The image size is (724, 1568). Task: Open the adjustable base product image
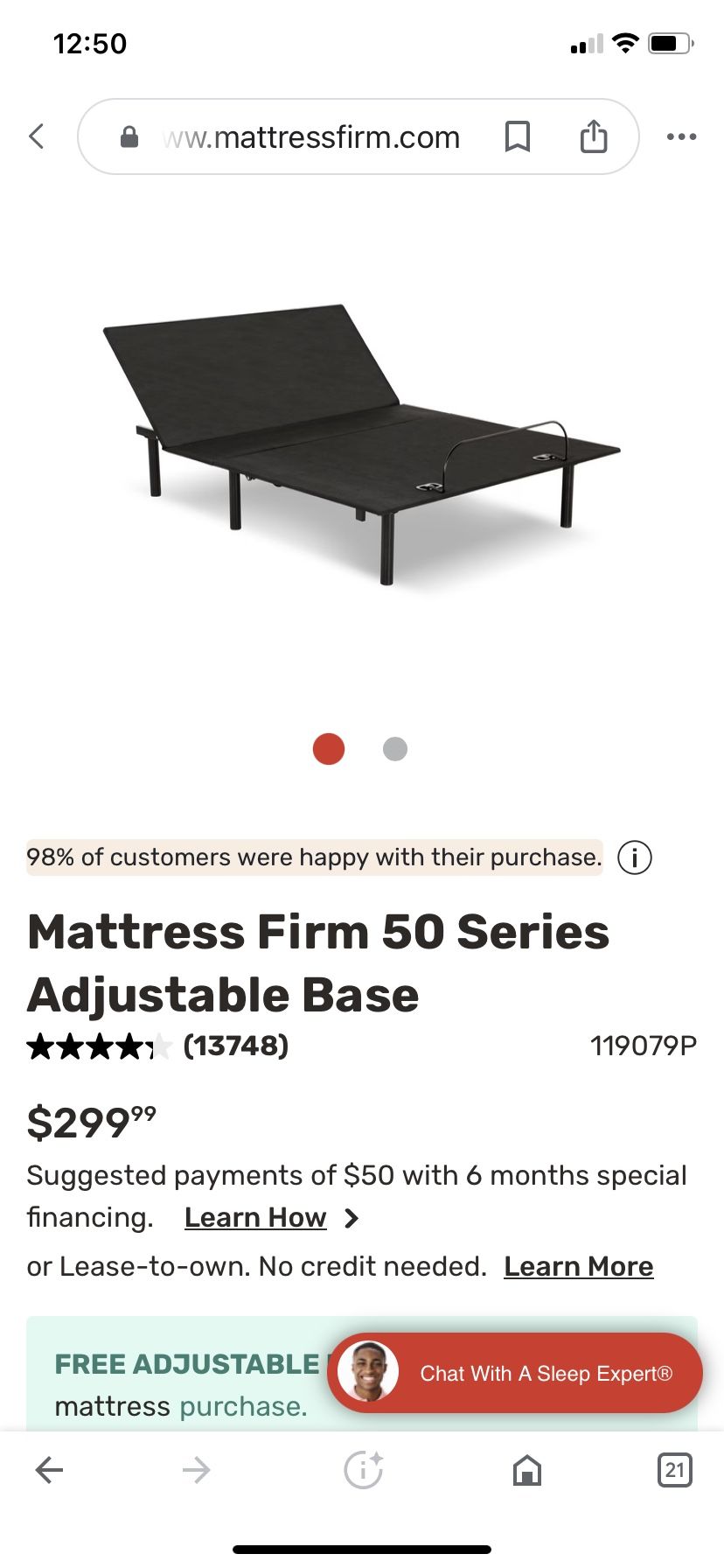[360, 442]
